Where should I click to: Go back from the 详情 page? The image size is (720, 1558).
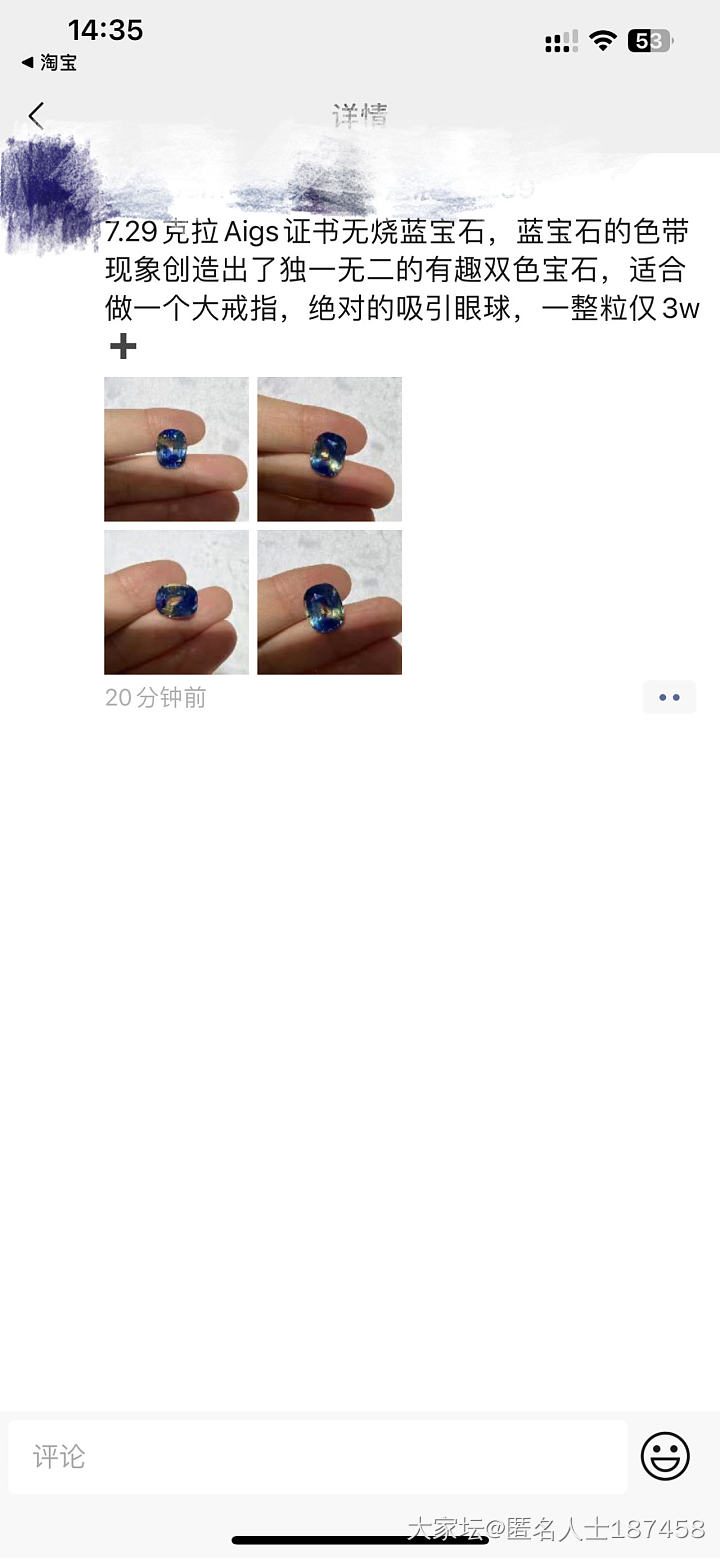click(37, 116)
